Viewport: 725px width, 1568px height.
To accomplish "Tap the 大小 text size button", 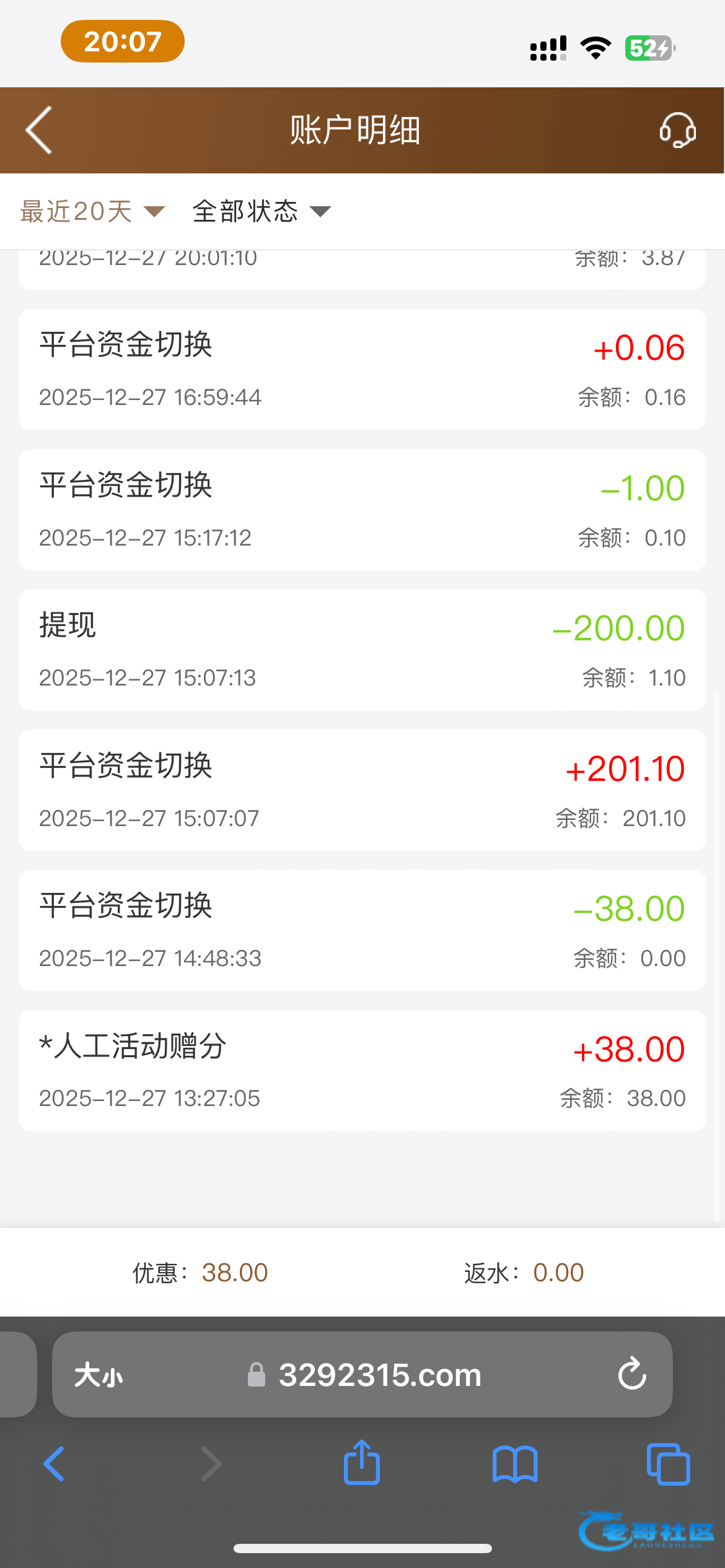I will pos(99,1375).
